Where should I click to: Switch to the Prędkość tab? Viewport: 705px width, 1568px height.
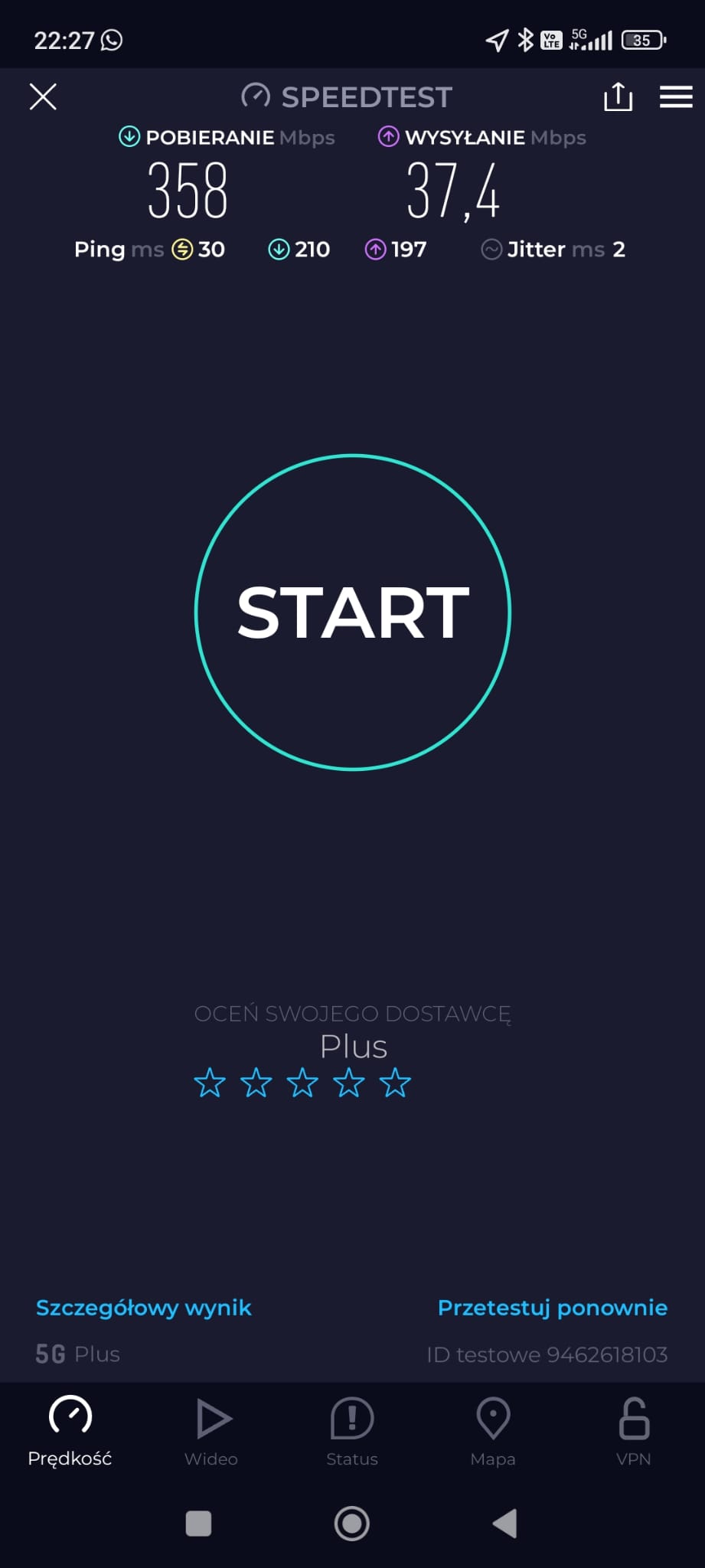[x=70, y=1430]
